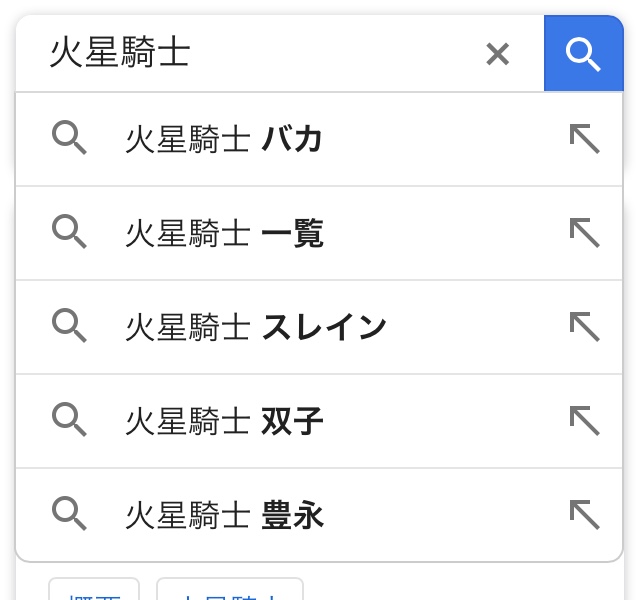Viewport: 640px width, 600px height.
Task: Fill search box with 一覧 suggestion arrow
Action: pyautogui.click(x=584, y=233)
